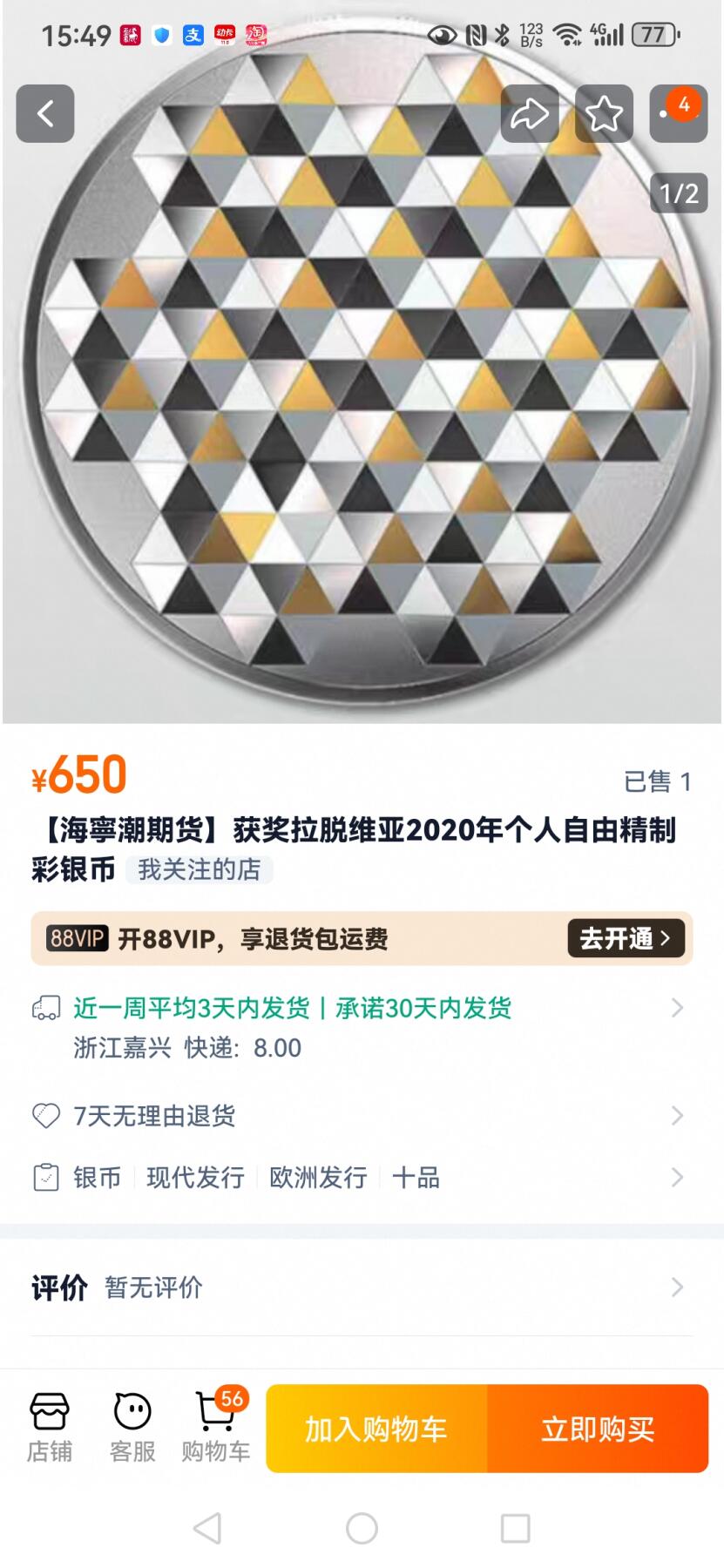Contact 客服 customer service
The height and width of the screenshot is (1568, 724).
132,1428
